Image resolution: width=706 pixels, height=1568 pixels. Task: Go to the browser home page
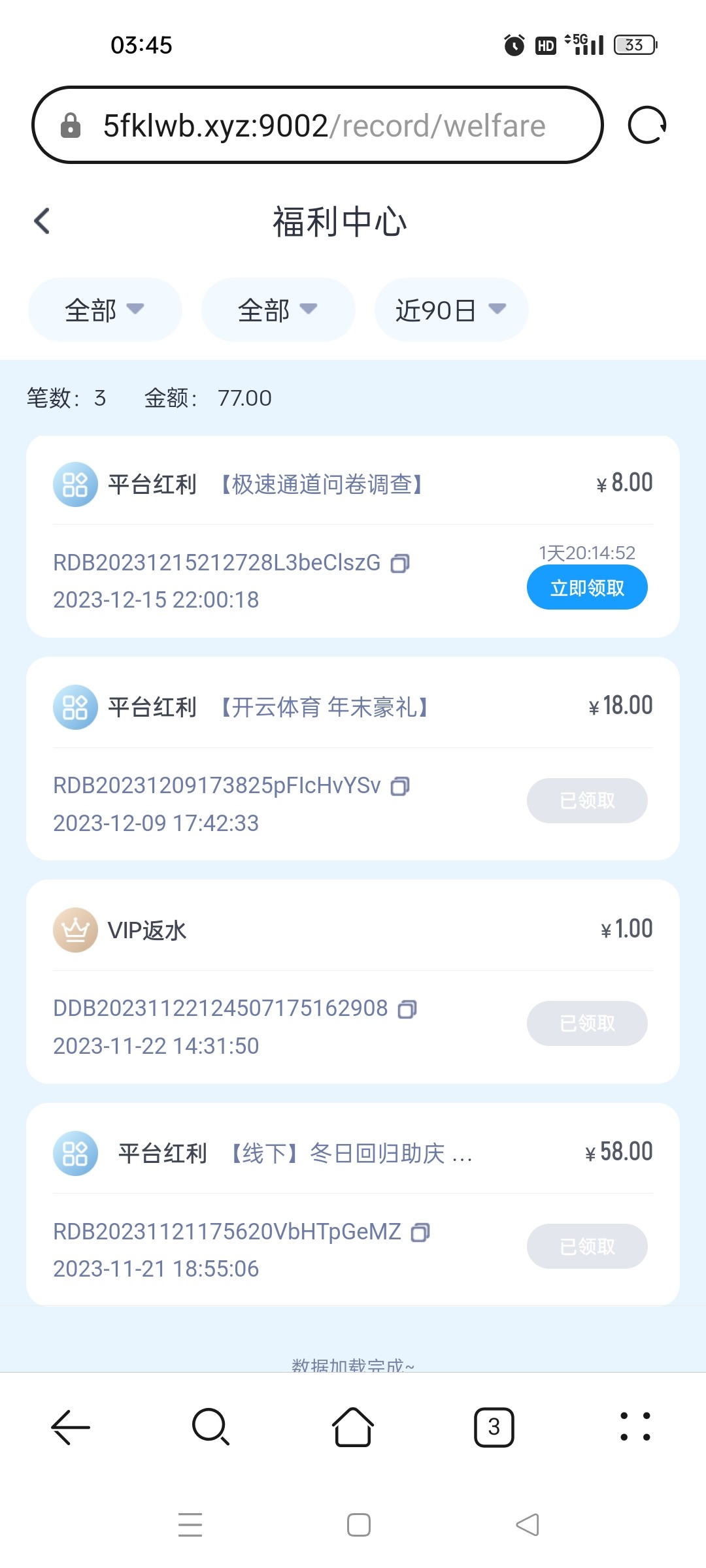click(x=353, y=1427)
